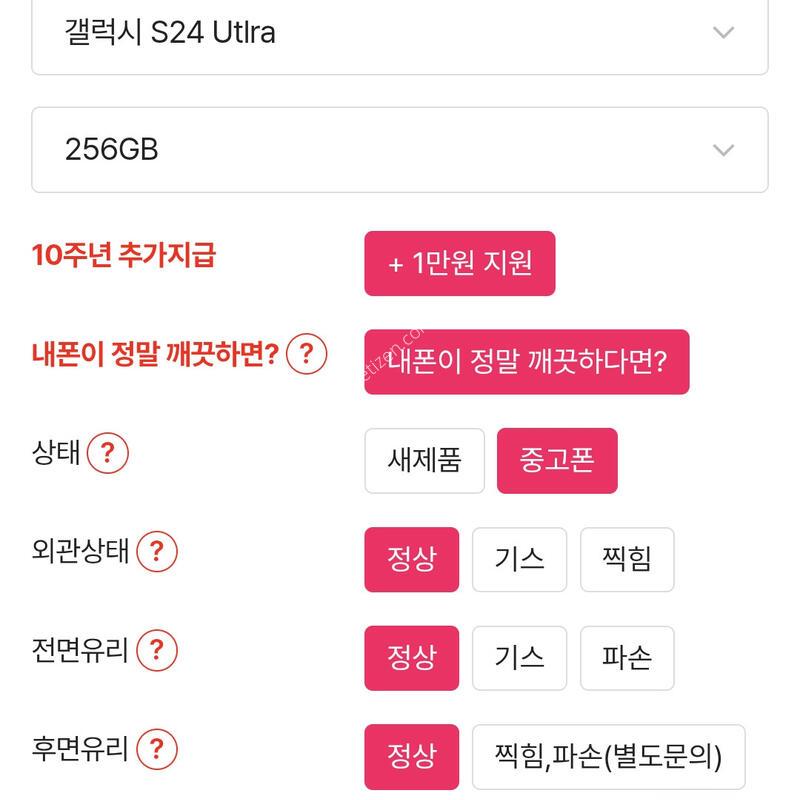The image size is (800, 800).
Task: Tap the + 1만원 지원 button
Action: (x=459, y=264)
